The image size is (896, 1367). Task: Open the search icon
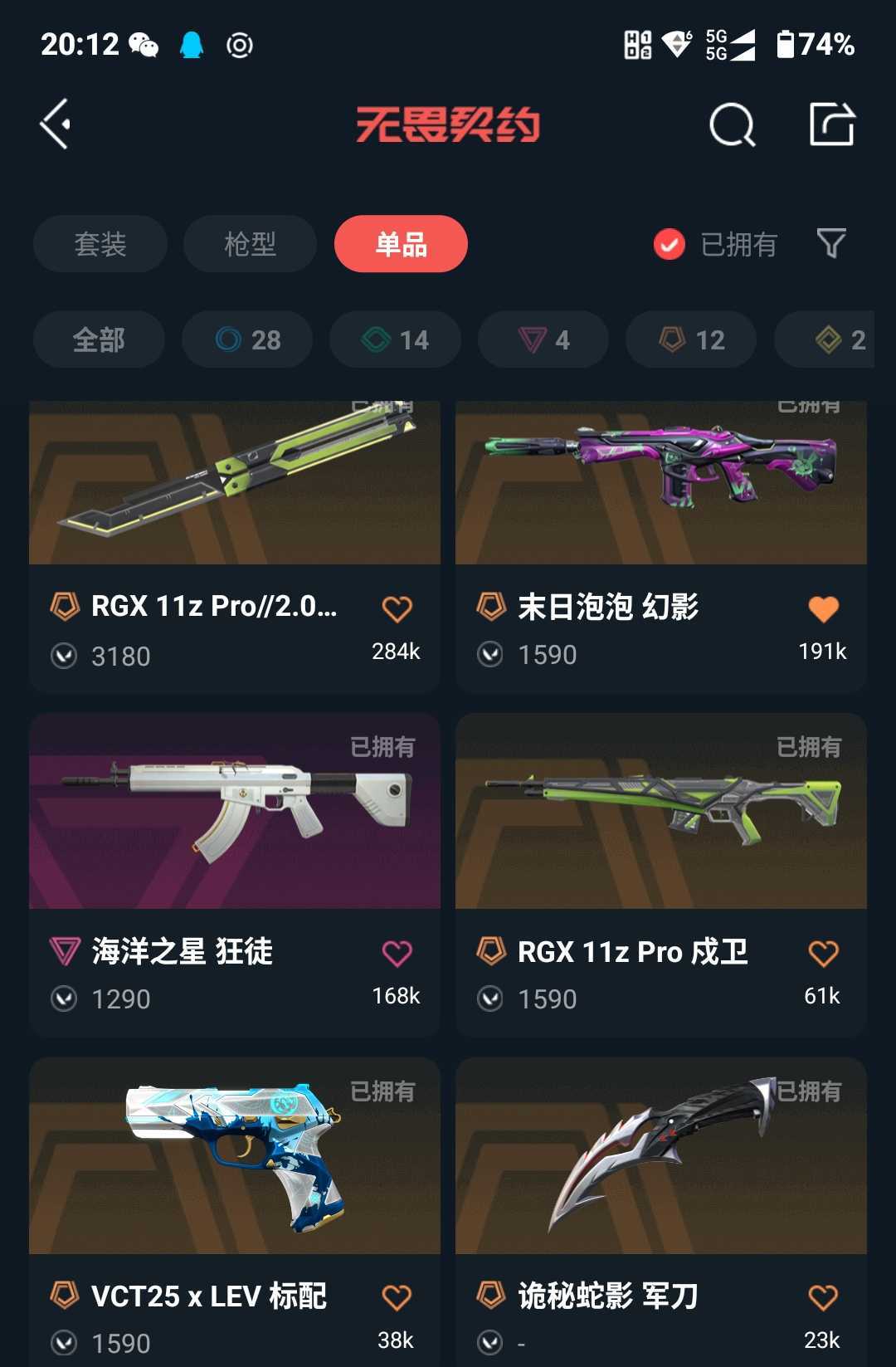click(732, 125)
